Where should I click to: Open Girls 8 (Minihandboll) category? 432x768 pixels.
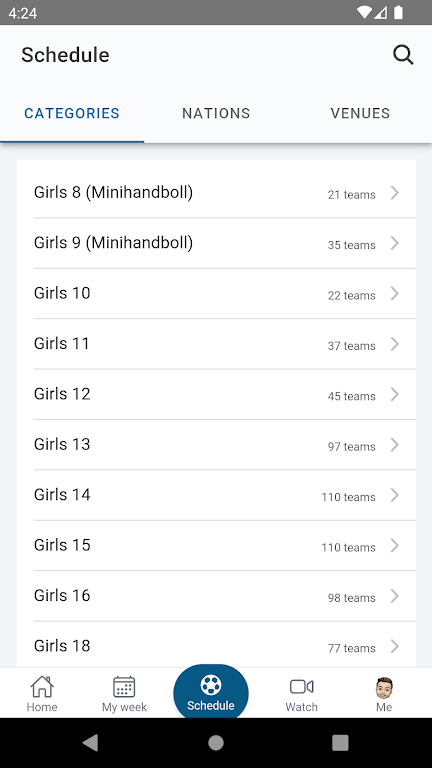[216, 193]
